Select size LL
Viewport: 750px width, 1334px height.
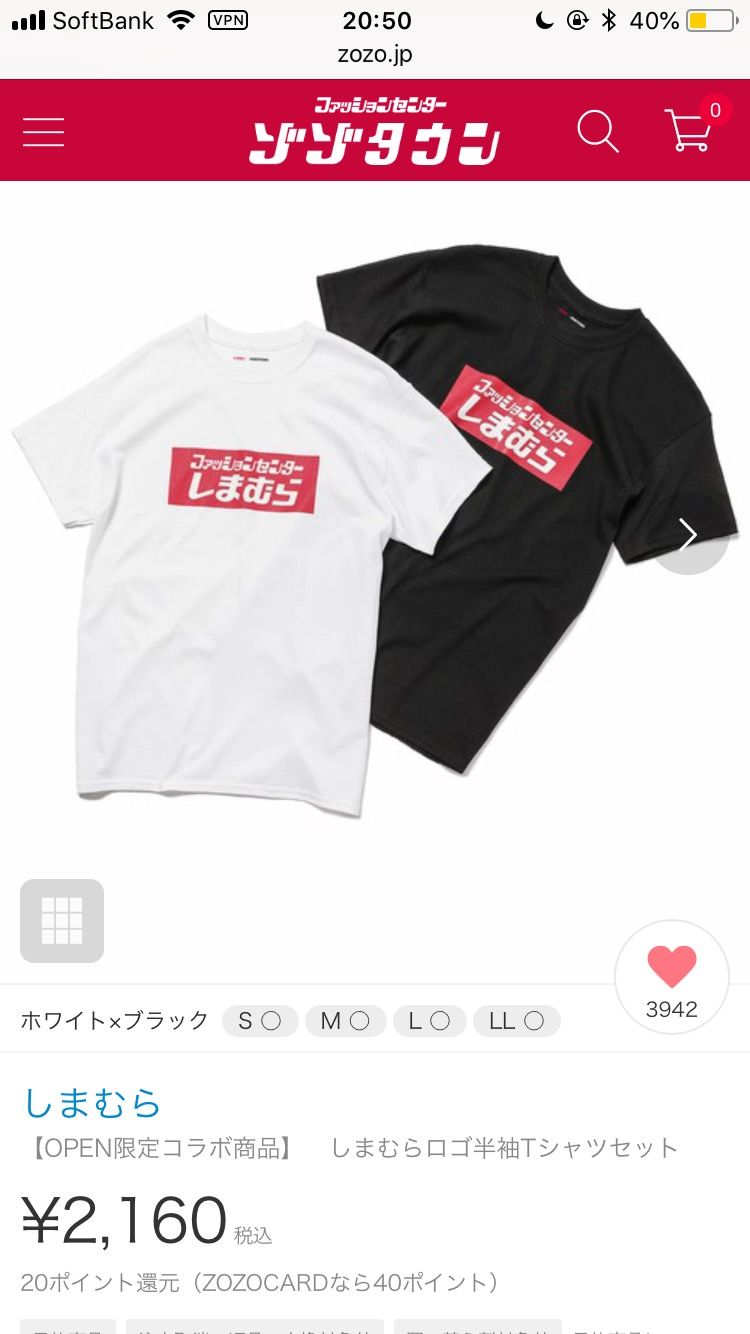[x=516, y=1021]
